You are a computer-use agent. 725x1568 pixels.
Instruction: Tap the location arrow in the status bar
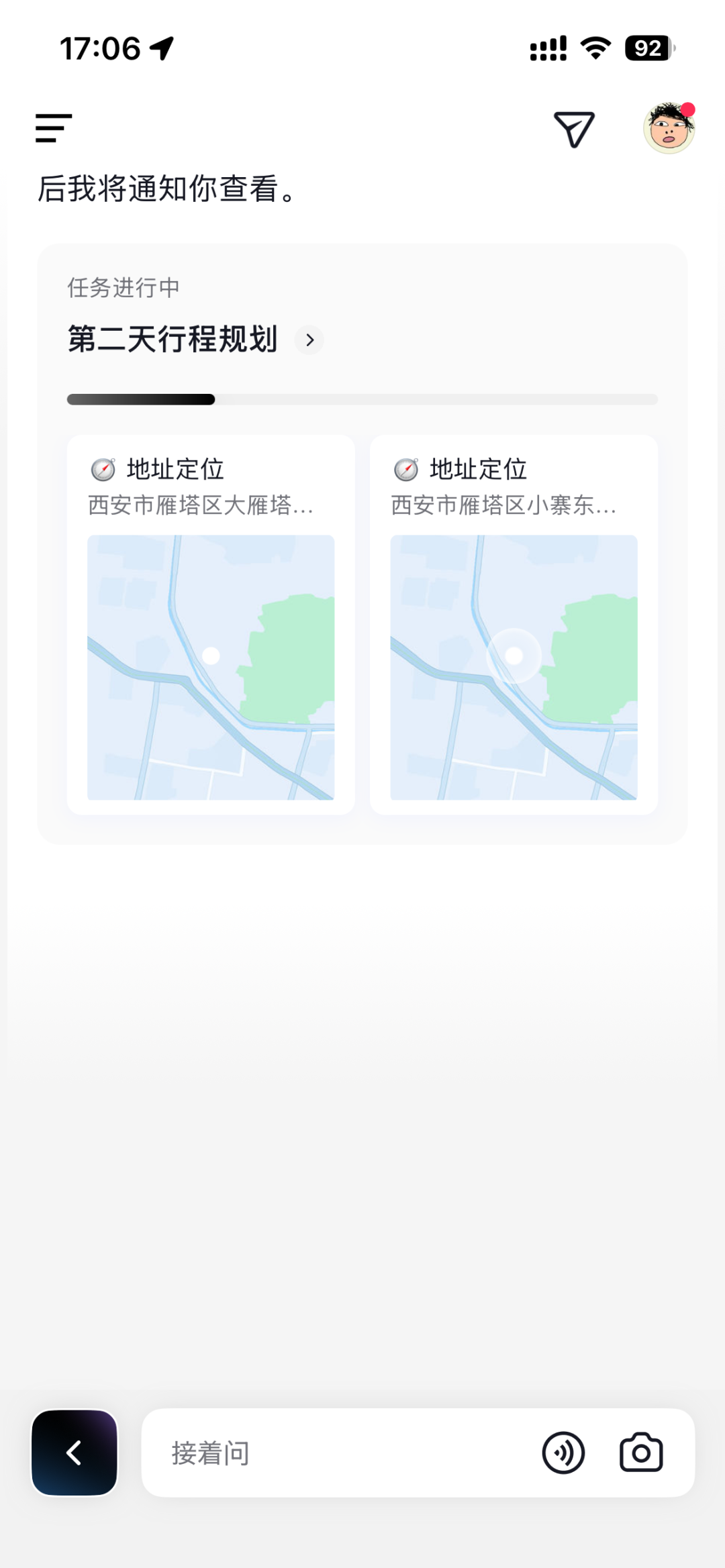[x=161, y=48]
